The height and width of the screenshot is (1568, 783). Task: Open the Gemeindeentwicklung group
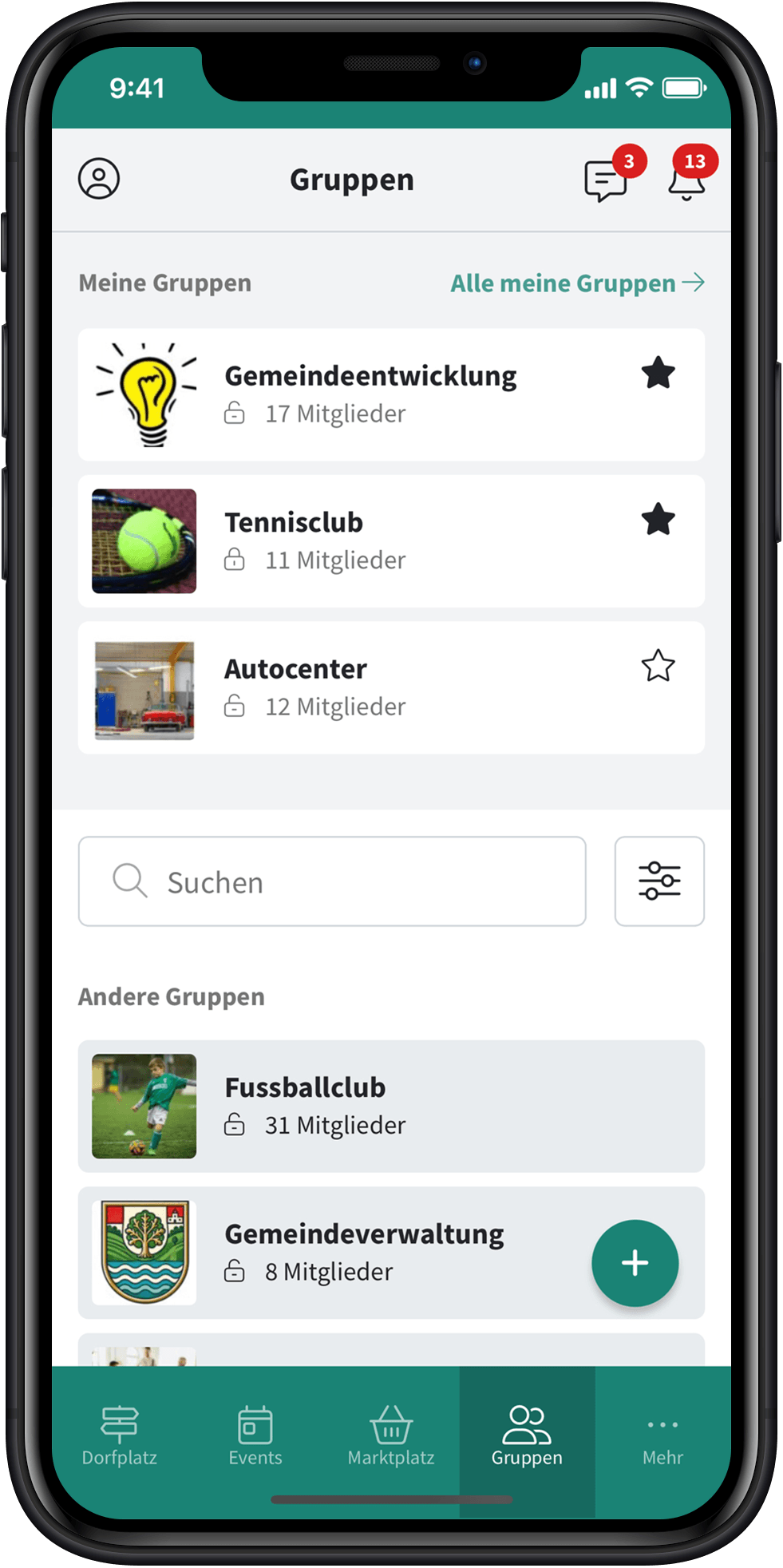pos(391,394)
